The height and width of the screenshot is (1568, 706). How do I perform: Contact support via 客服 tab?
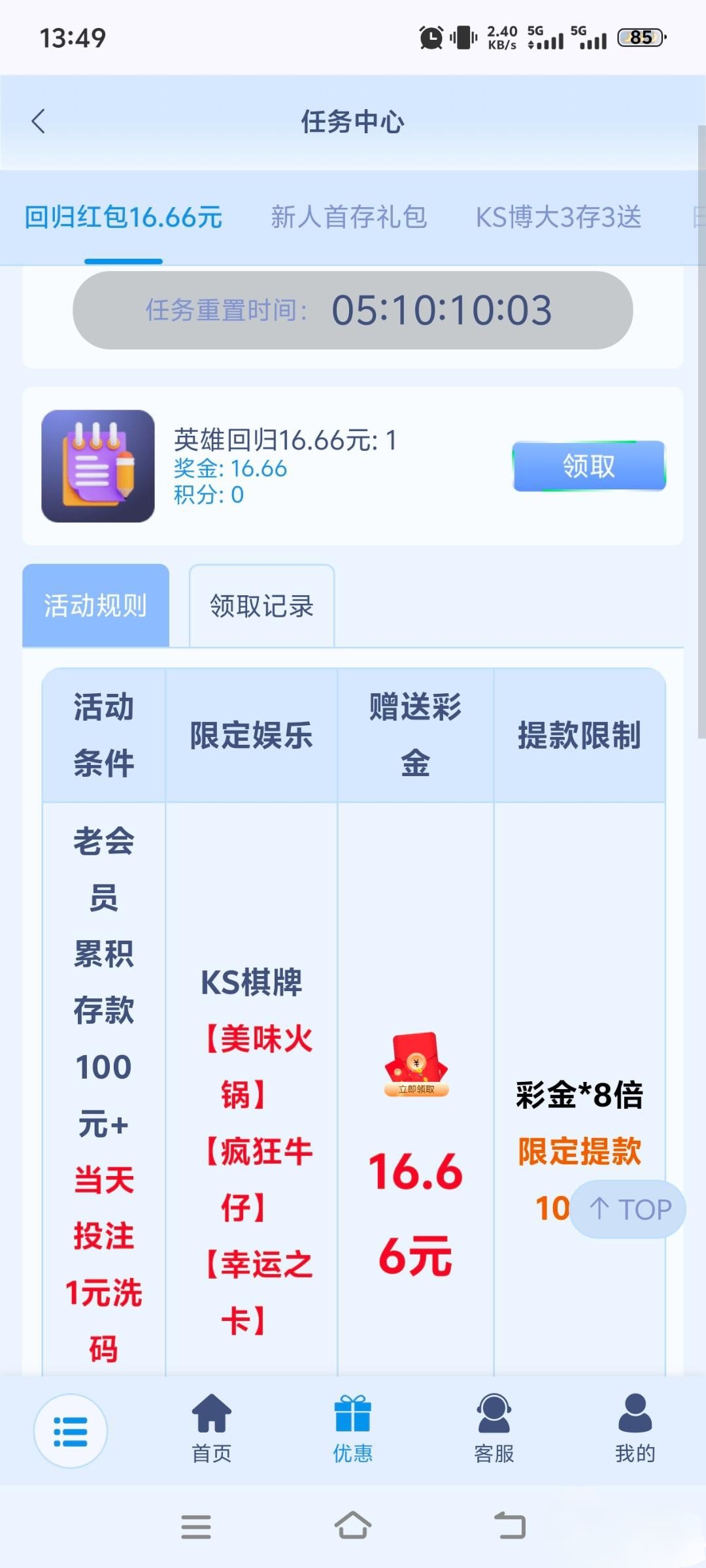click(494, 1428)
